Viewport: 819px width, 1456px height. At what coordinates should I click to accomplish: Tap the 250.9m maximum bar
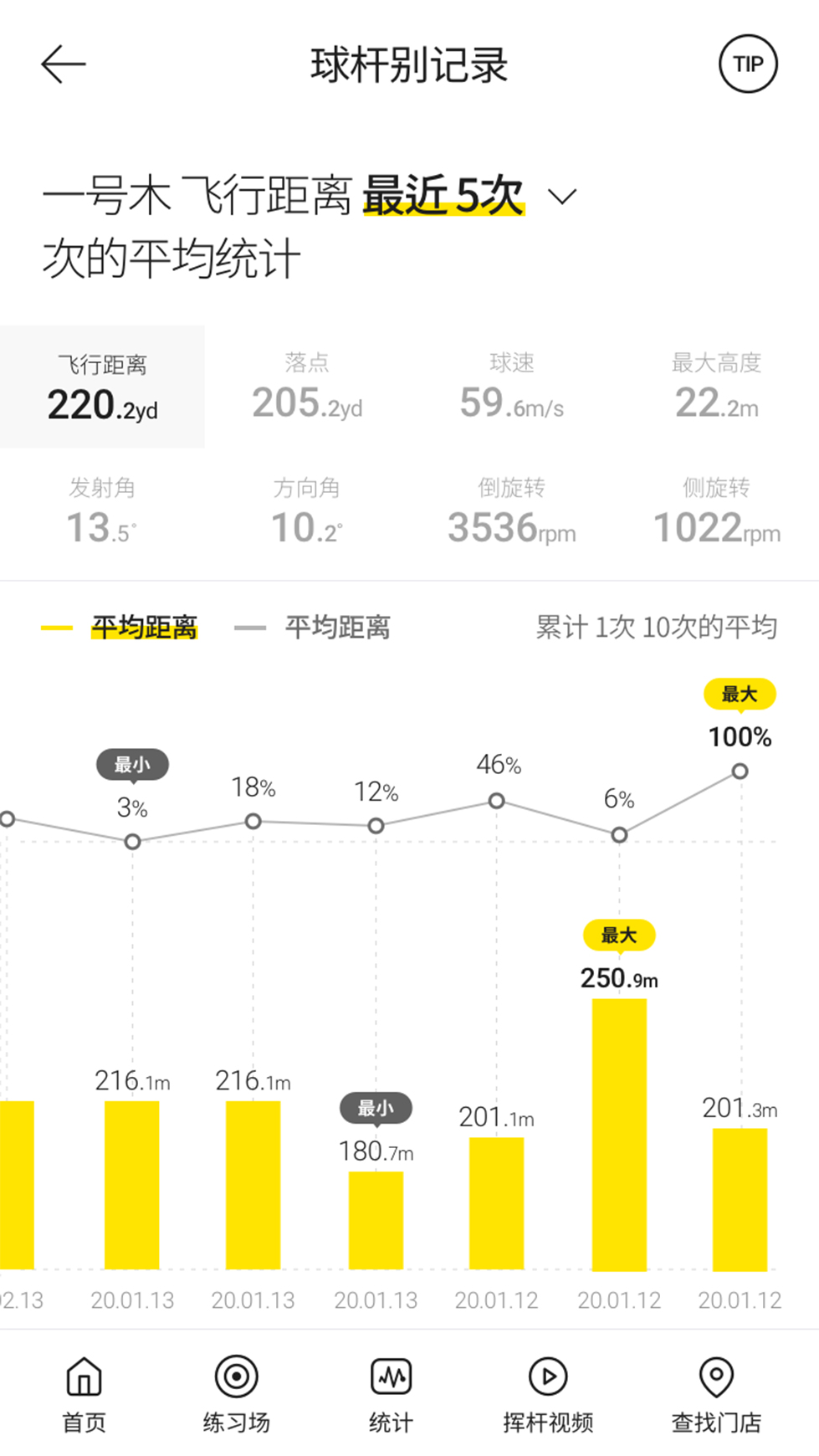pyautogui.click(x=619, y=1134)
